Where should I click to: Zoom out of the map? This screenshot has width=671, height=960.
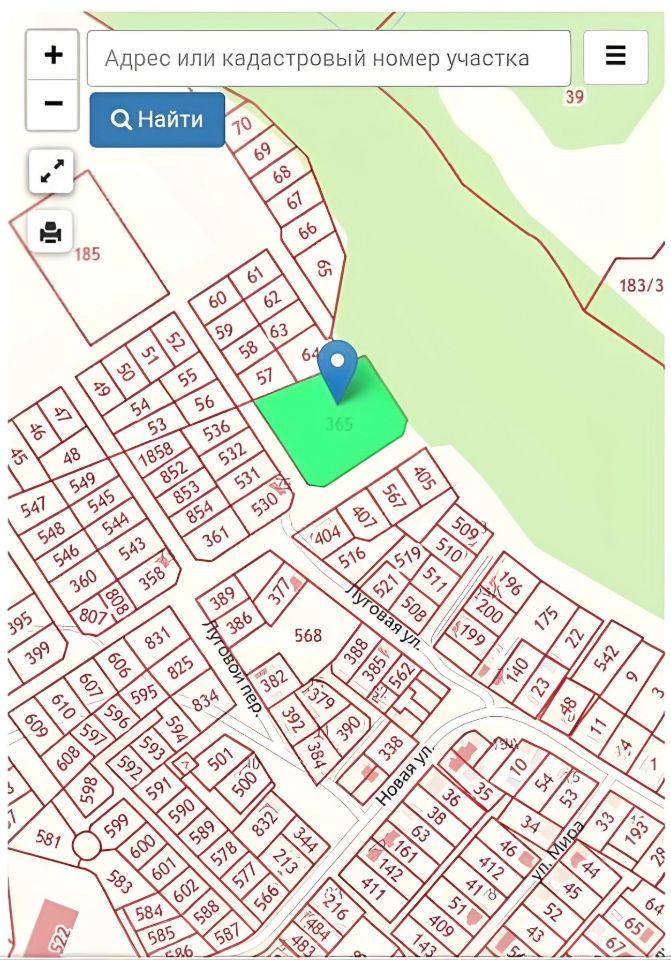(53, 104)
